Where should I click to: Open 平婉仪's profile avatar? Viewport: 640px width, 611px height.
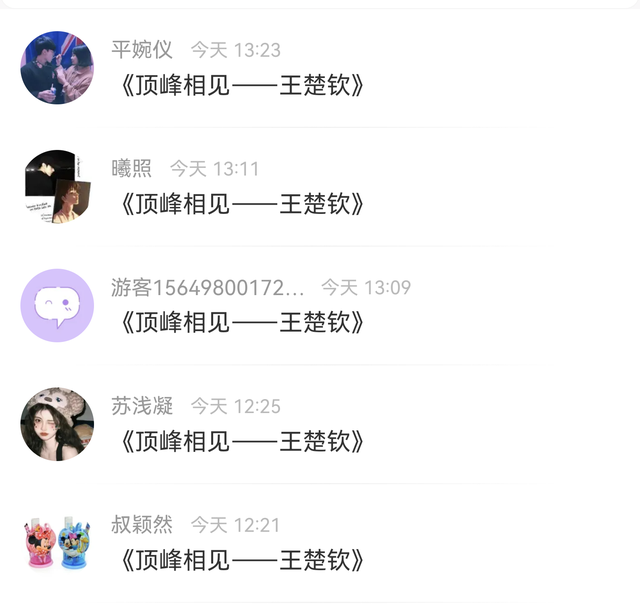[x=57, y=68]
